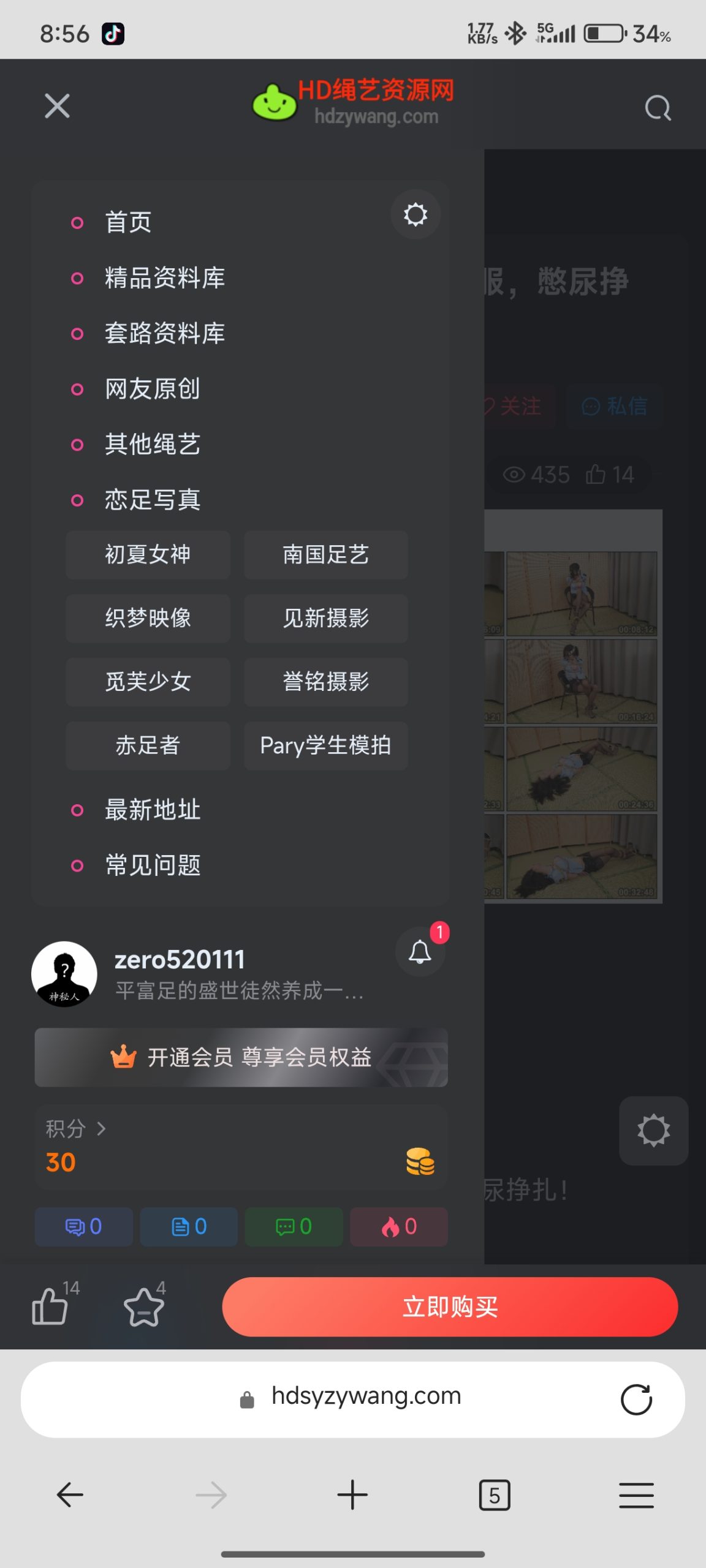Go to 首页
706x1568 pixels.
pos(128,222)
